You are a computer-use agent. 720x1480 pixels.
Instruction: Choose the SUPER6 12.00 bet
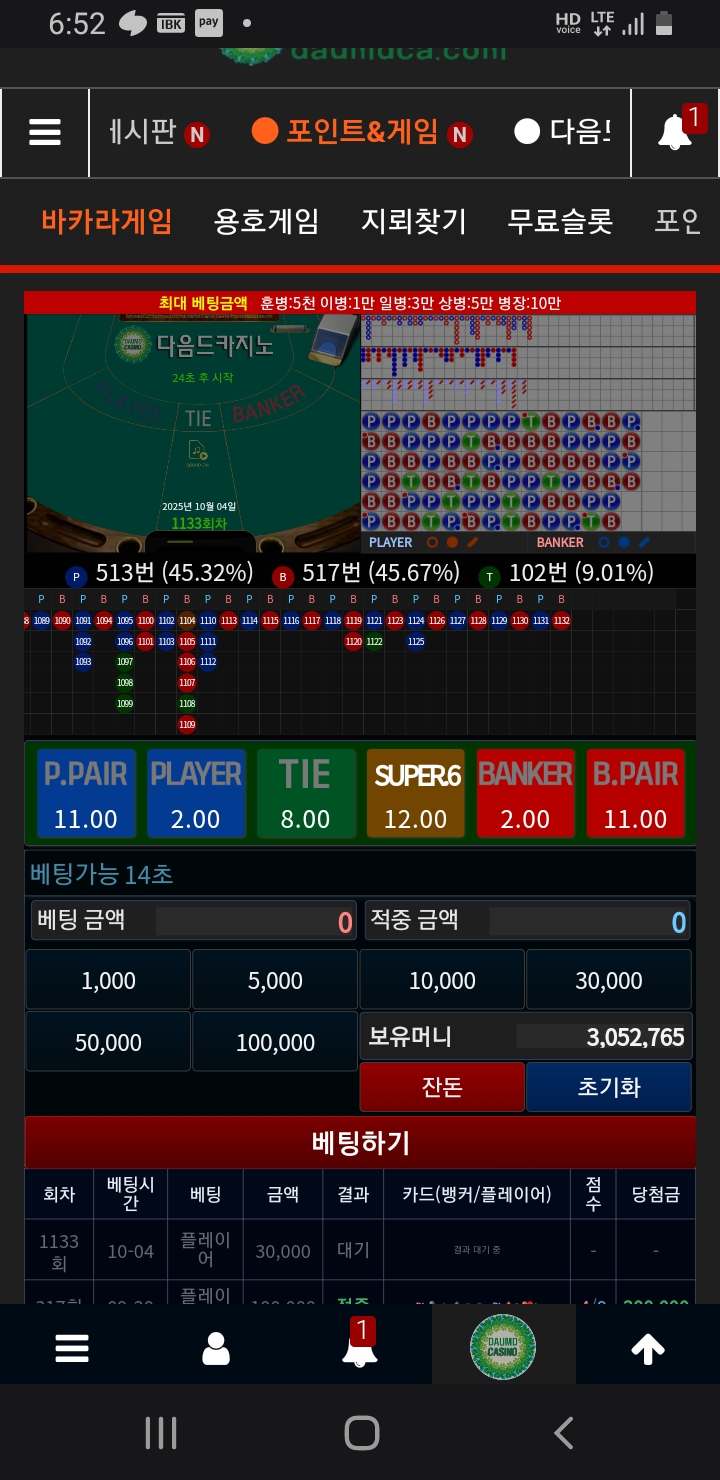point(415,793)
